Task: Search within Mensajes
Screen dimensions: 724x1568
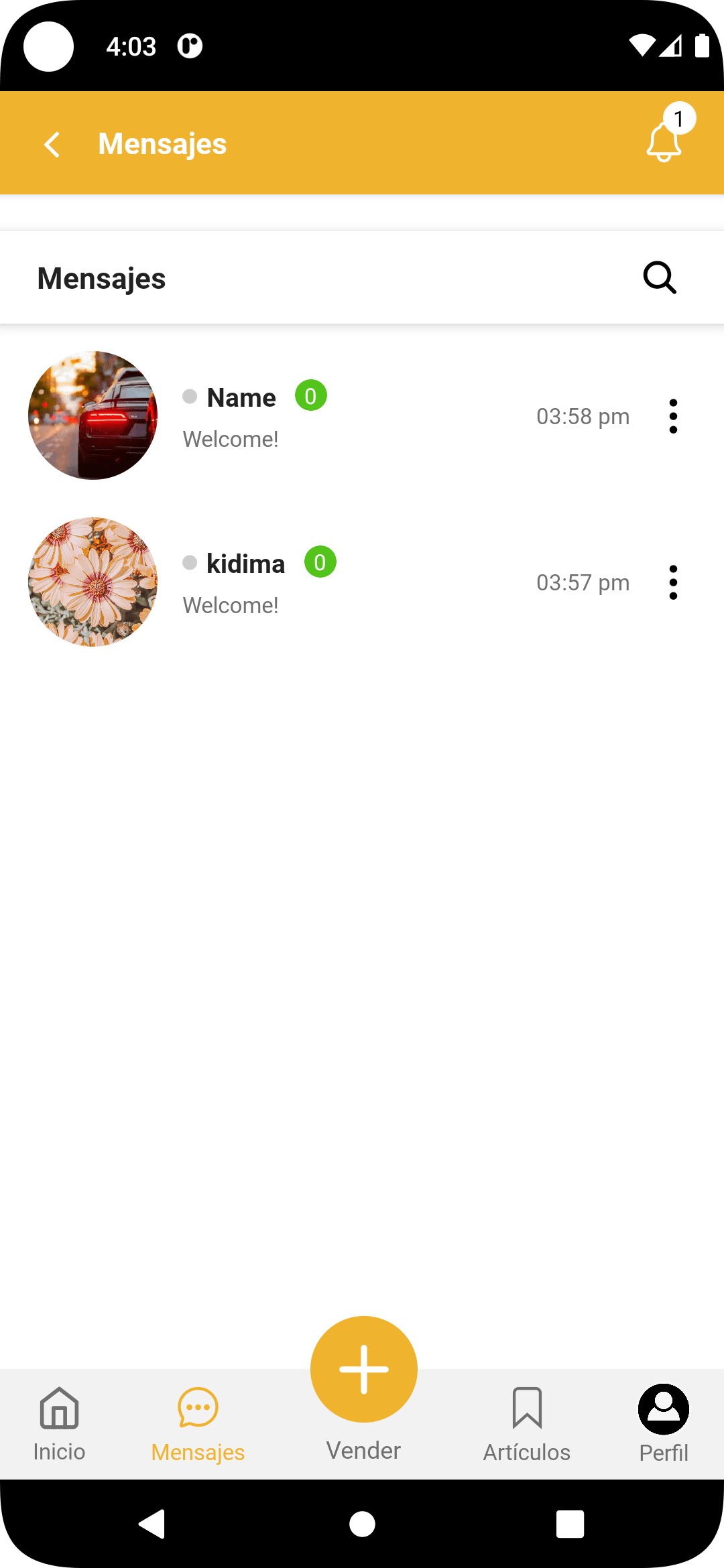Action: coord(660,277)
